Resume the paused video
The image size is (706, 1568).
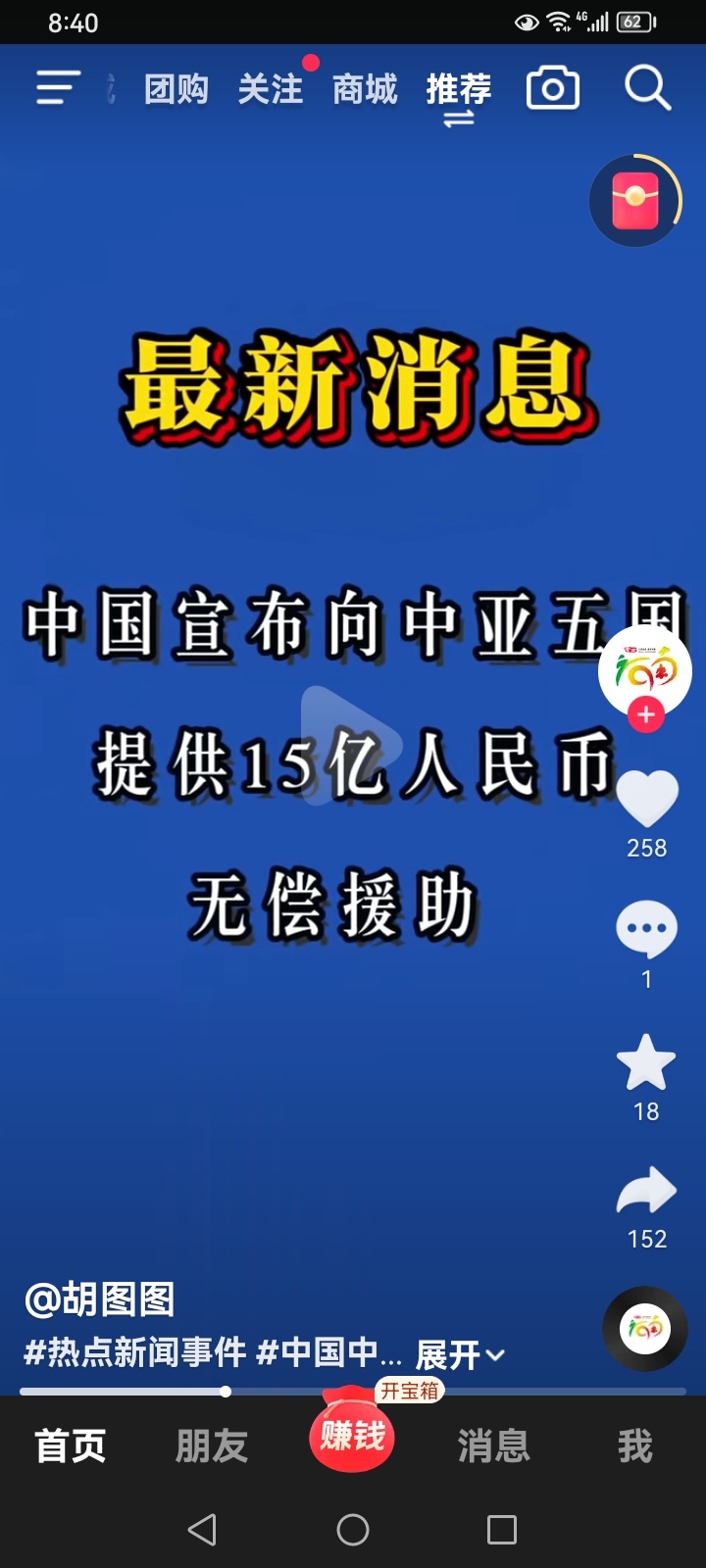351,745
